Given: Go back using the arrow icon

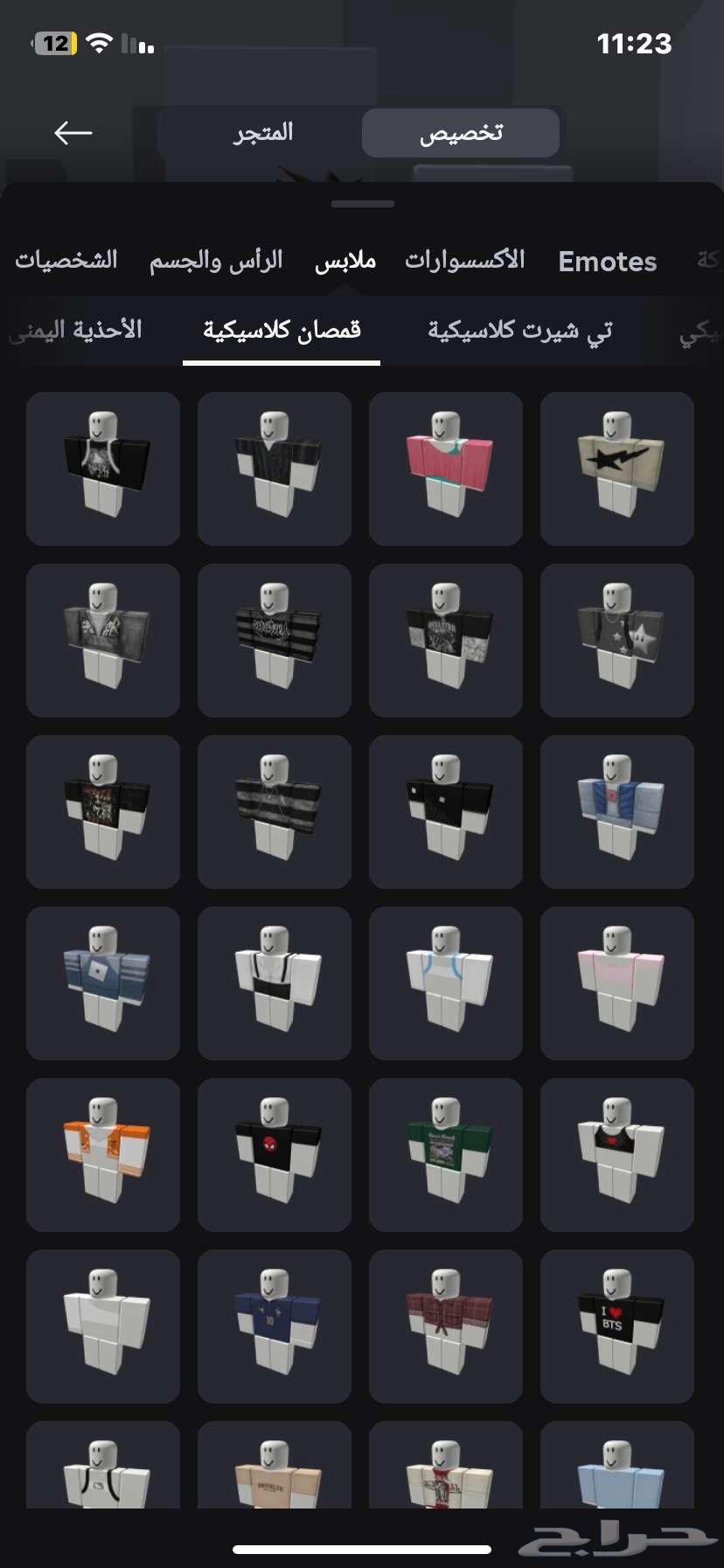Looking at the screenshot, I should pyautogui.click(x=73, y=133).
